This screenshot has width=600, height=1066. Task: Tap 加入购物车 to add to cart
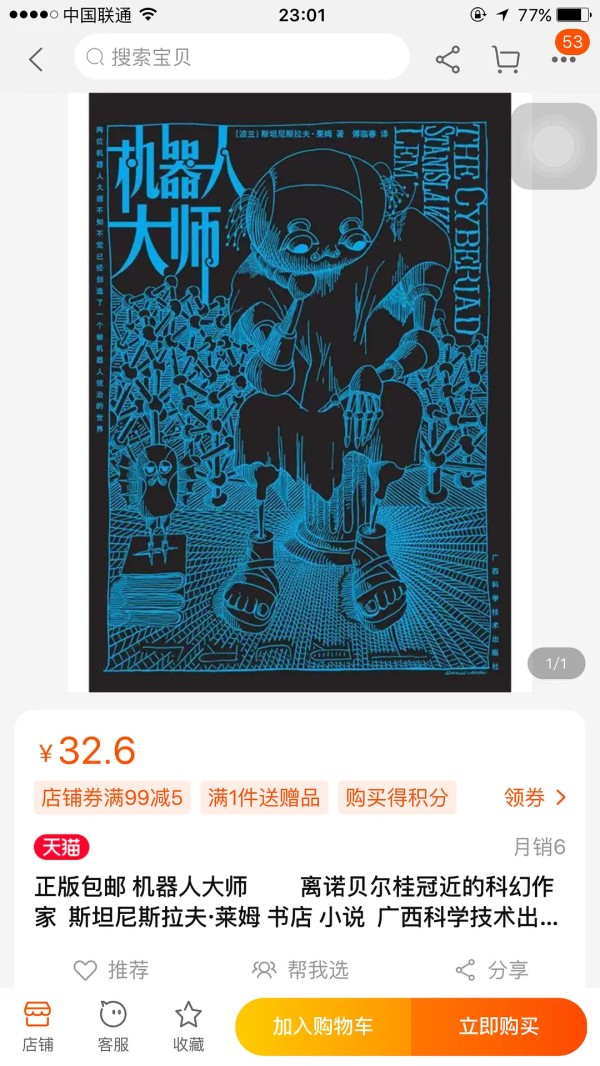pyautogui.click(x=323, y=1027)
